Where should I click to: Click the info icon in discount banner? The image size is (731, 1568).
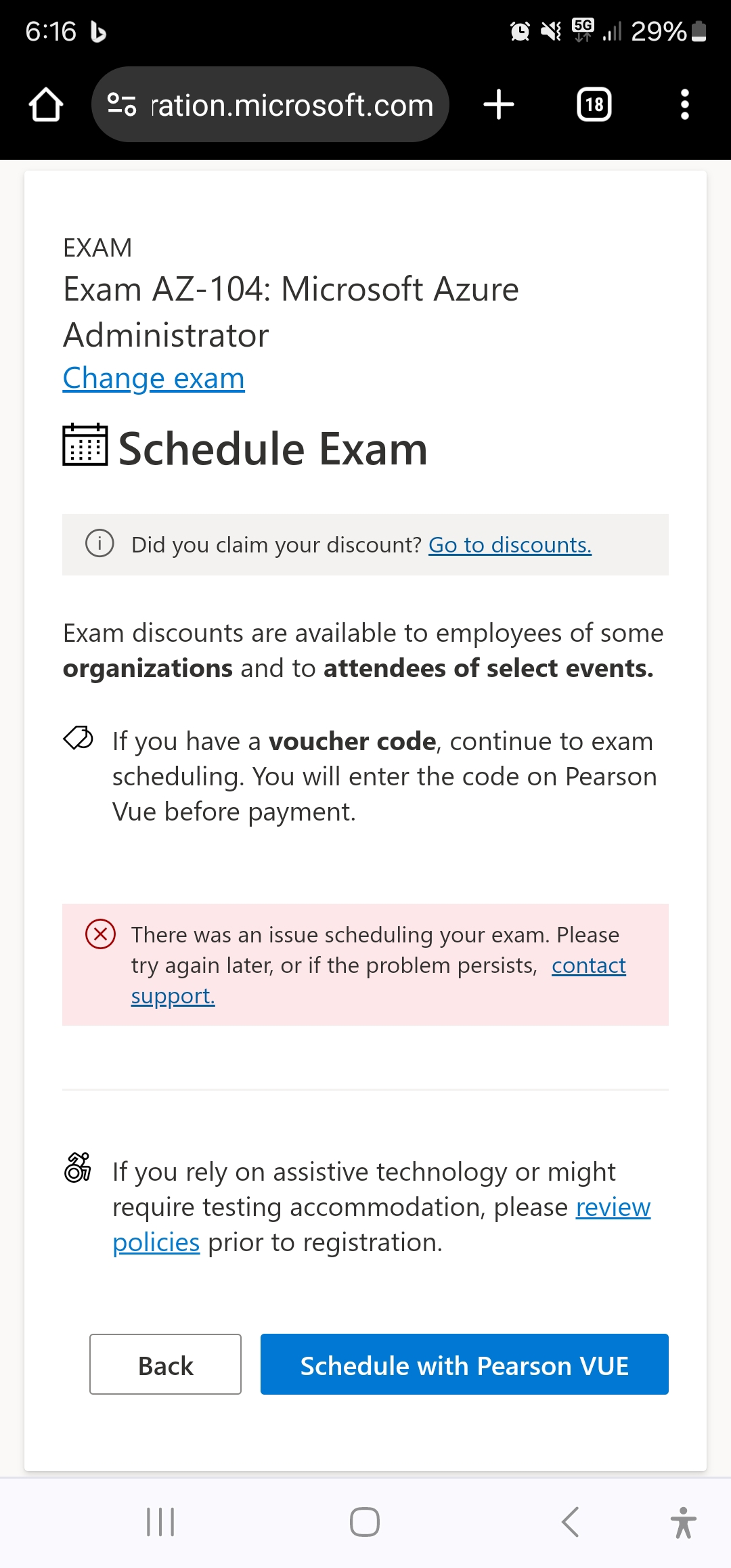coord(99,544)
